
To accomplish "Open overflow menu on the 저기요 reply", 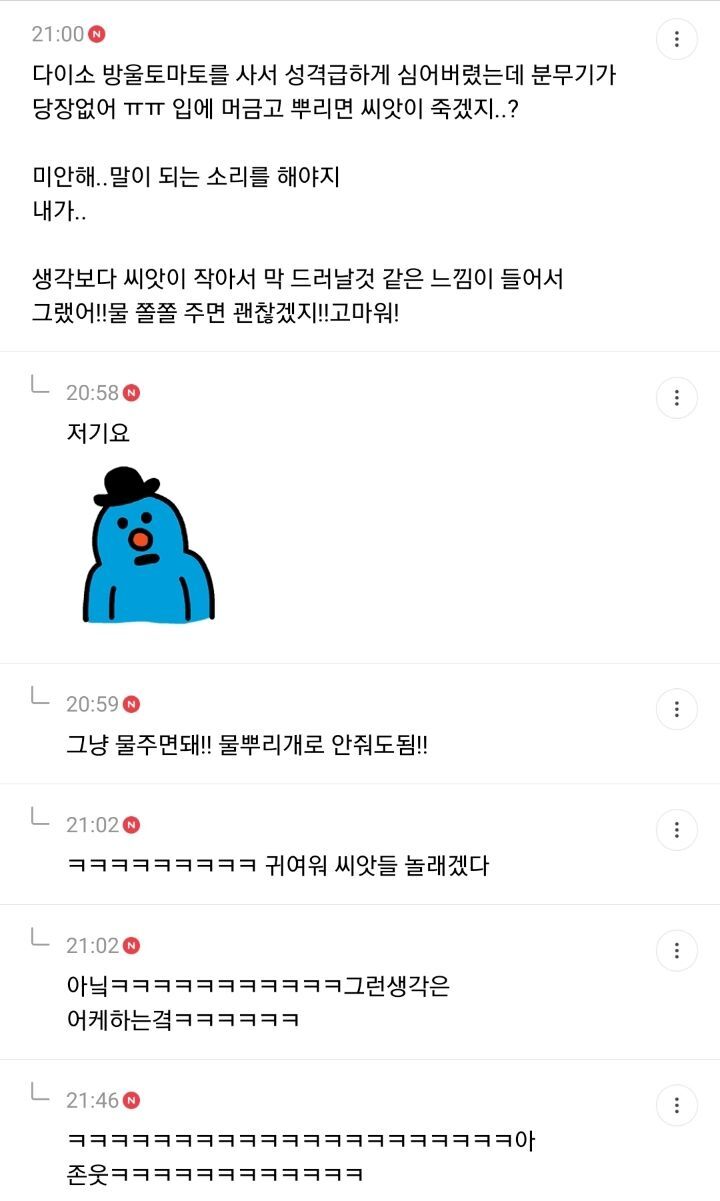I will pos(677,398).
